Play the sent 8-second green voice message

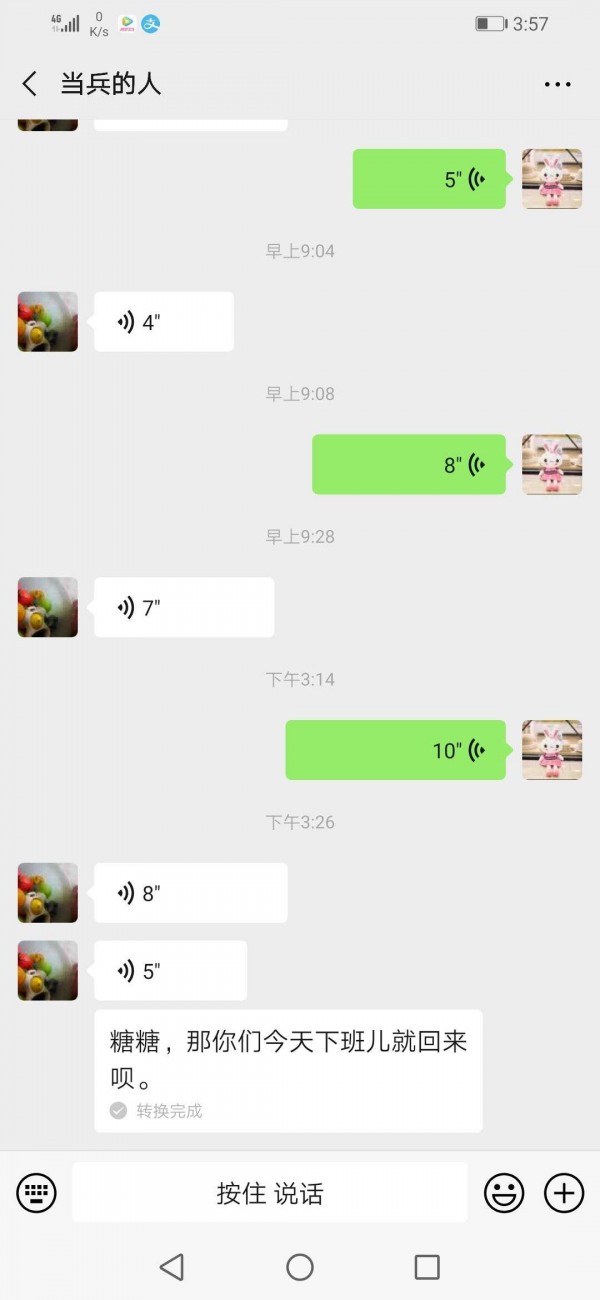(409, 465)
